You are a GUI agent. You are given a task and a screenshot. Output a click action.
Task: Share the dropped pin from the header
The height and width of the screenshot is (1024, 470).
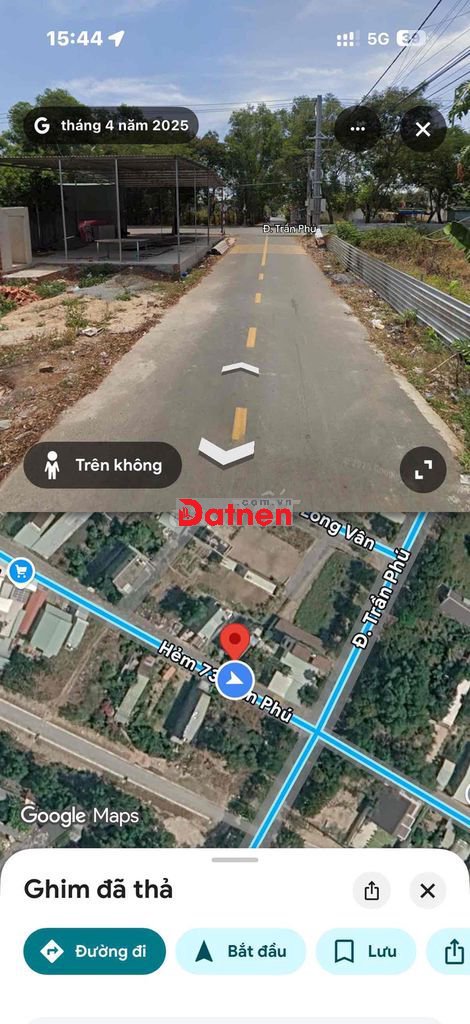click(371, 891)
